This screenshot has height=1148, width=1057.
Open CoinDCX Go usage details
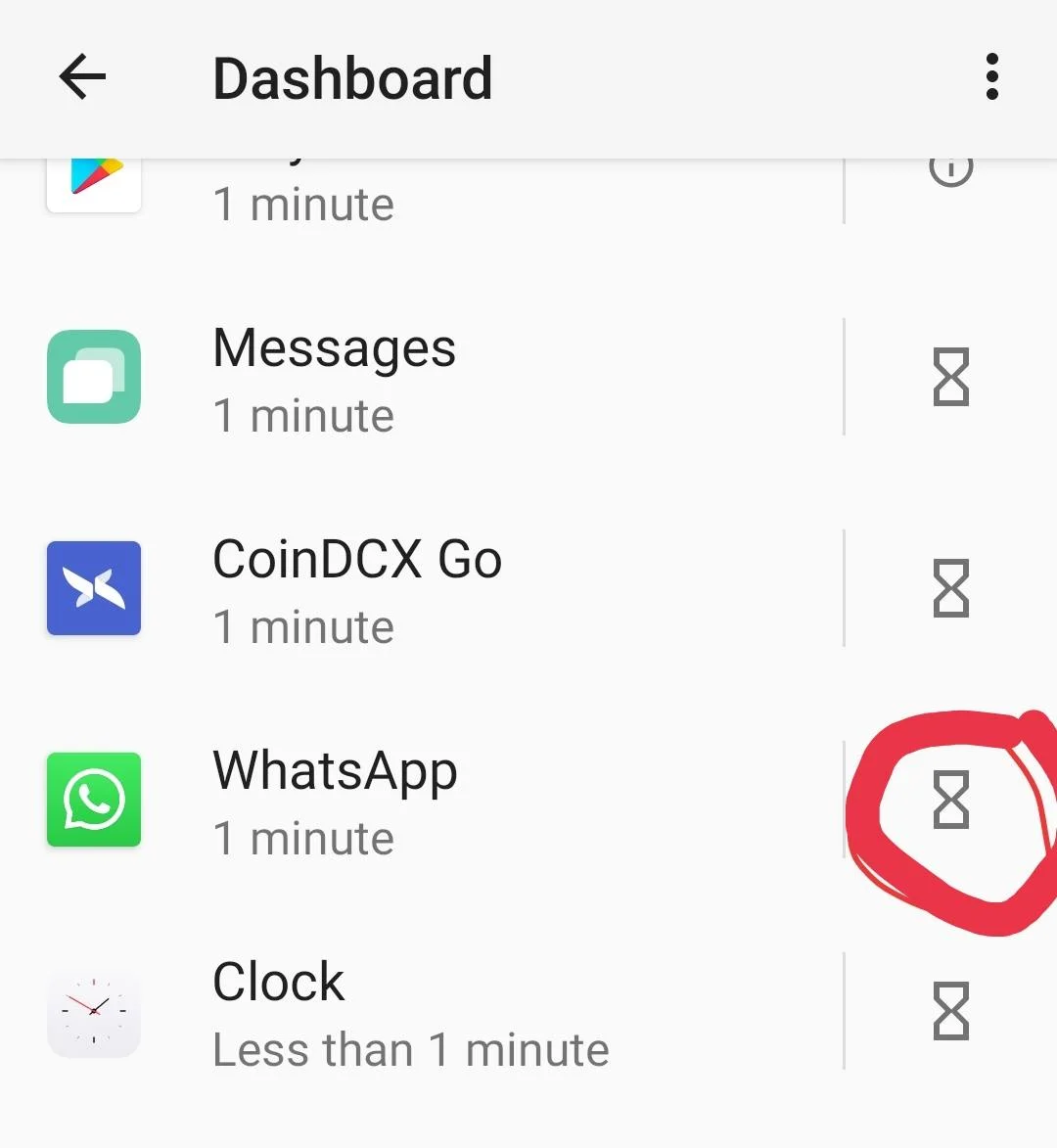click(x=357, y=559)
